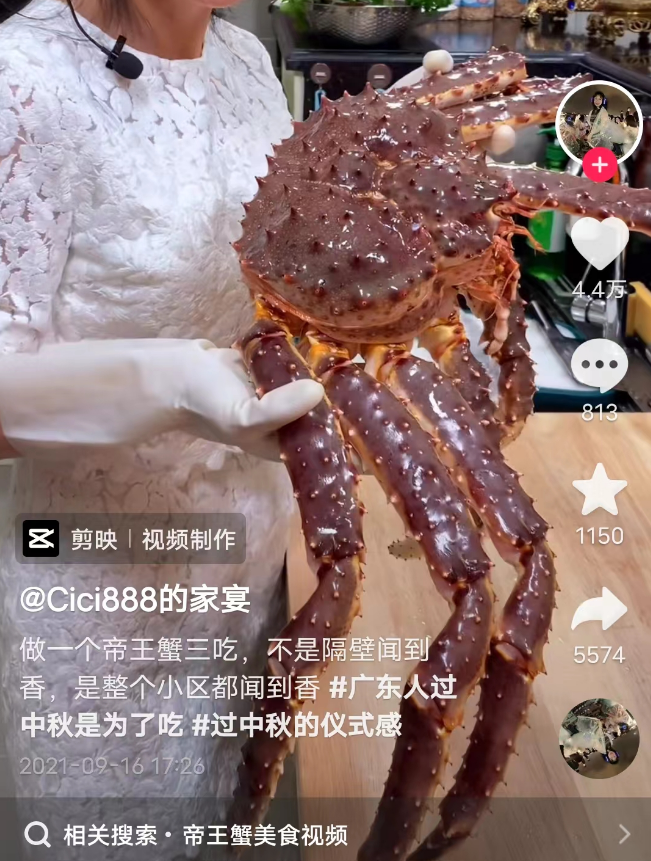Open @Cici888的家宴 profile from username
651x861 pixels.
tap(136, 600)
